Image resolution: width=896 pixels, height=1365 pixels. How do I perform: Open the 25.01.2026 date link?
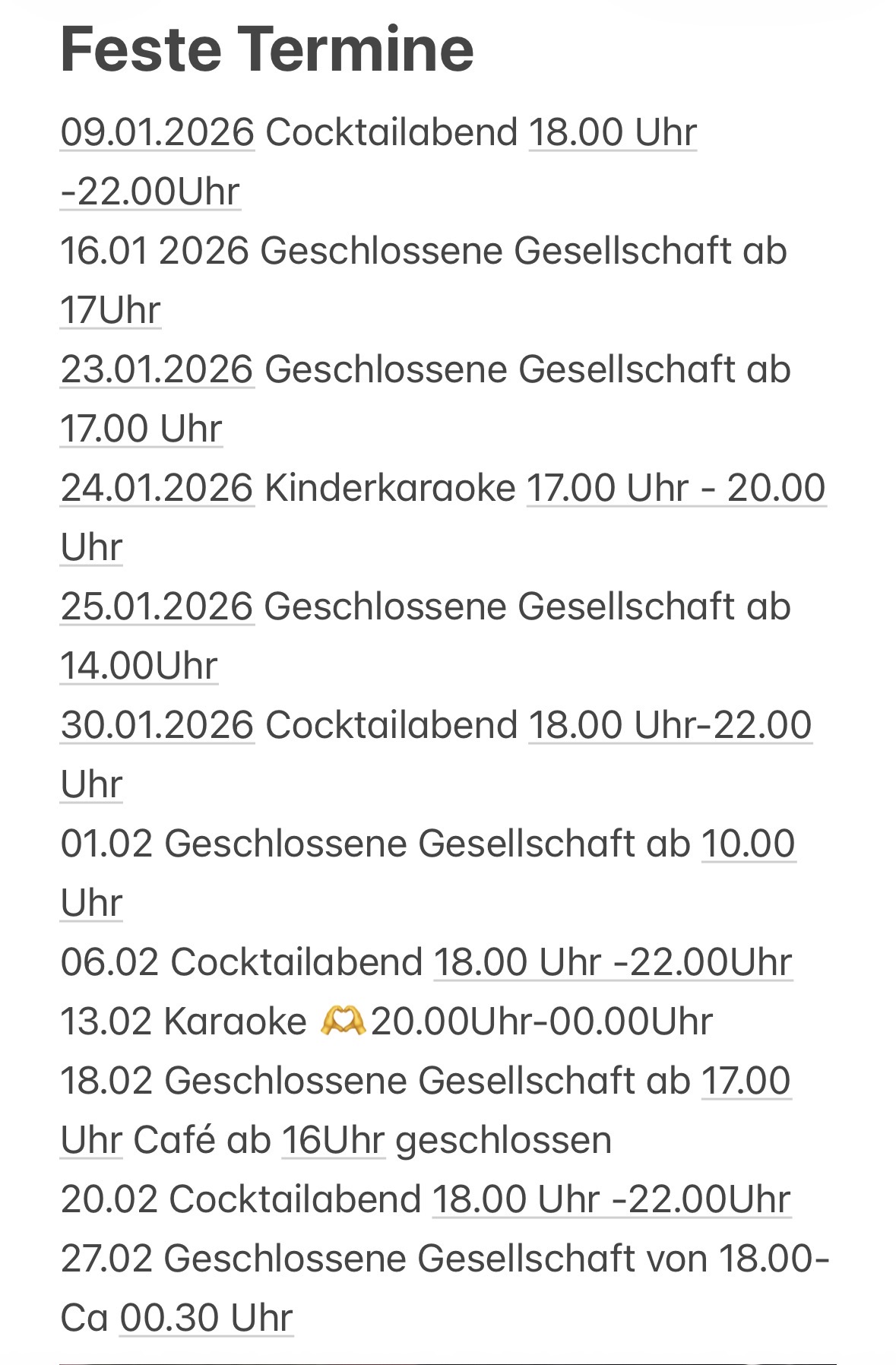157,606
